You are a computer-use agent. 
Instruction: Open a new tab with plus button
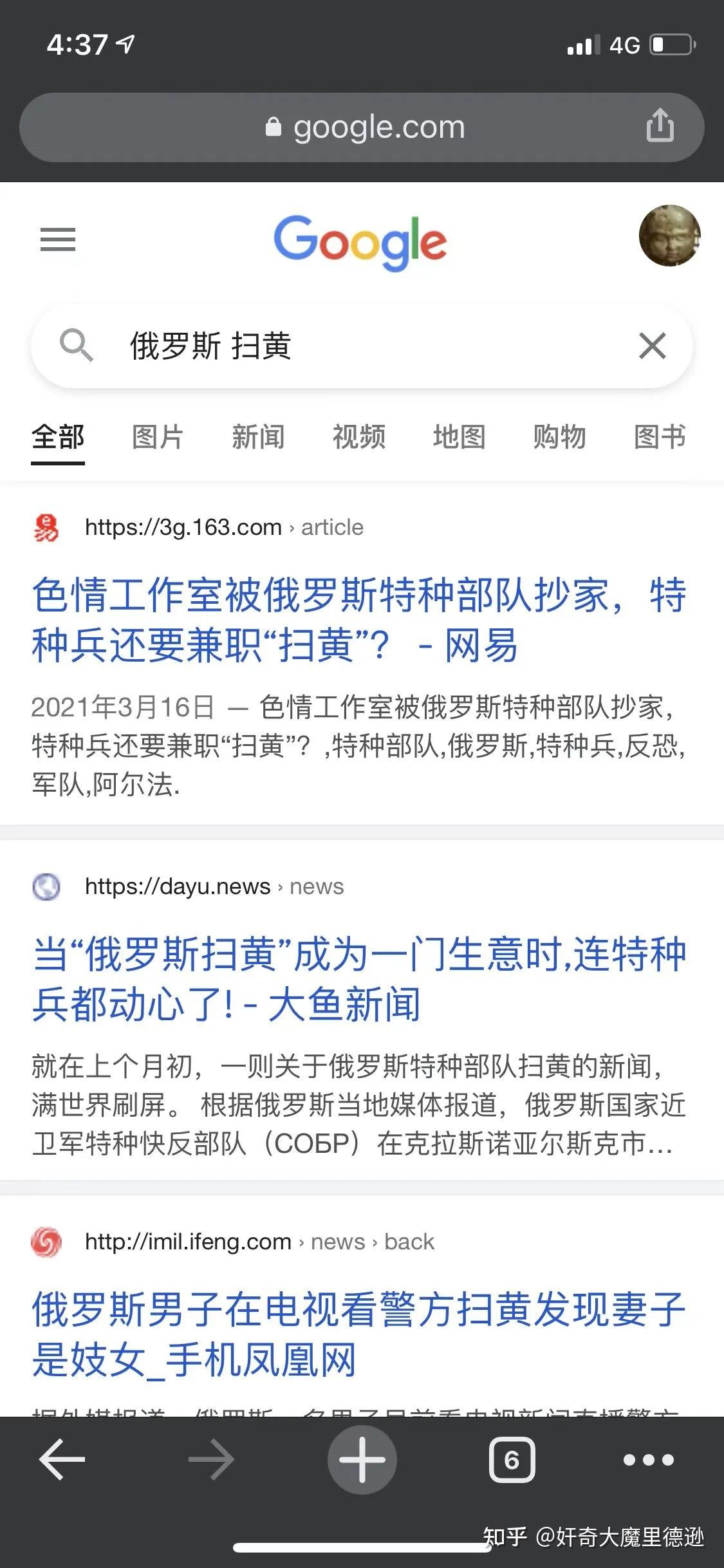tap(362, 1459)
